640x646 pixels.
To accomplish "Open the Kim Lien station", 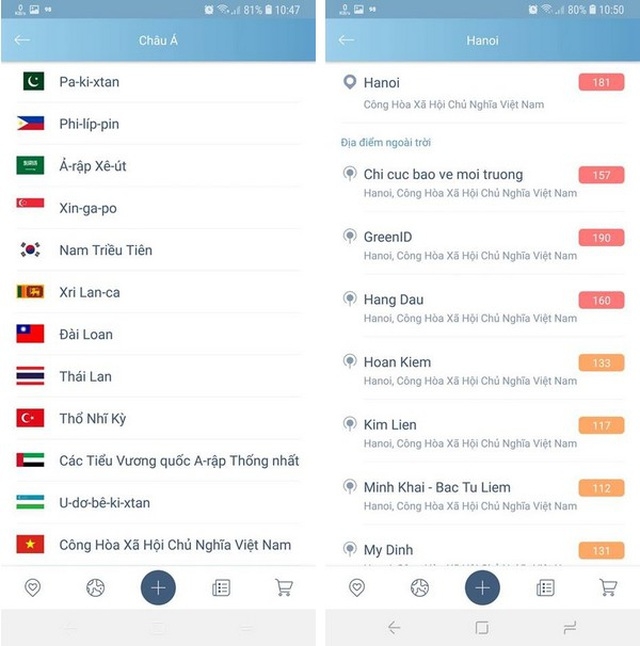I will point(460,434).
